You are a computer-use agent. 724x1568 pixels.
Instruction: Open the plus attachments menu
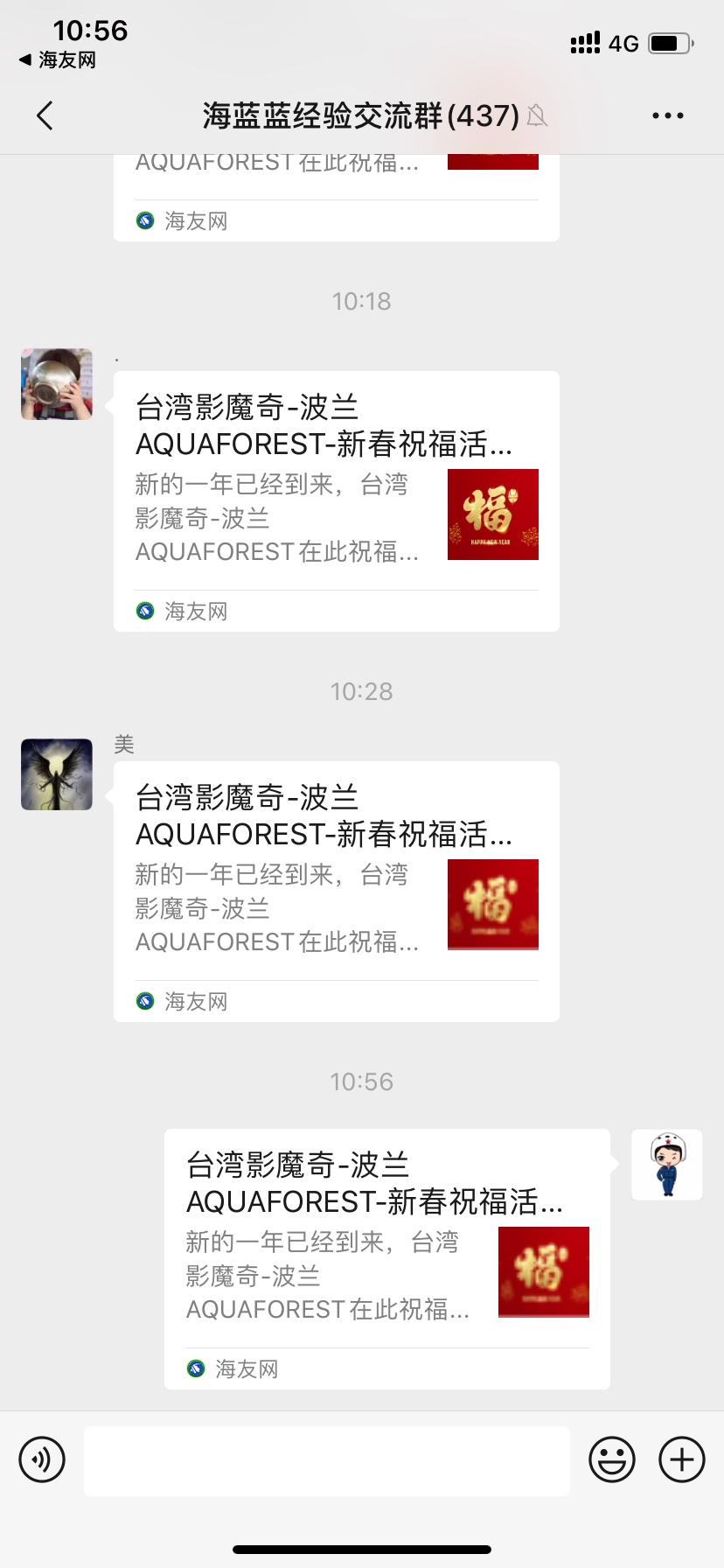click(682, 1459)
